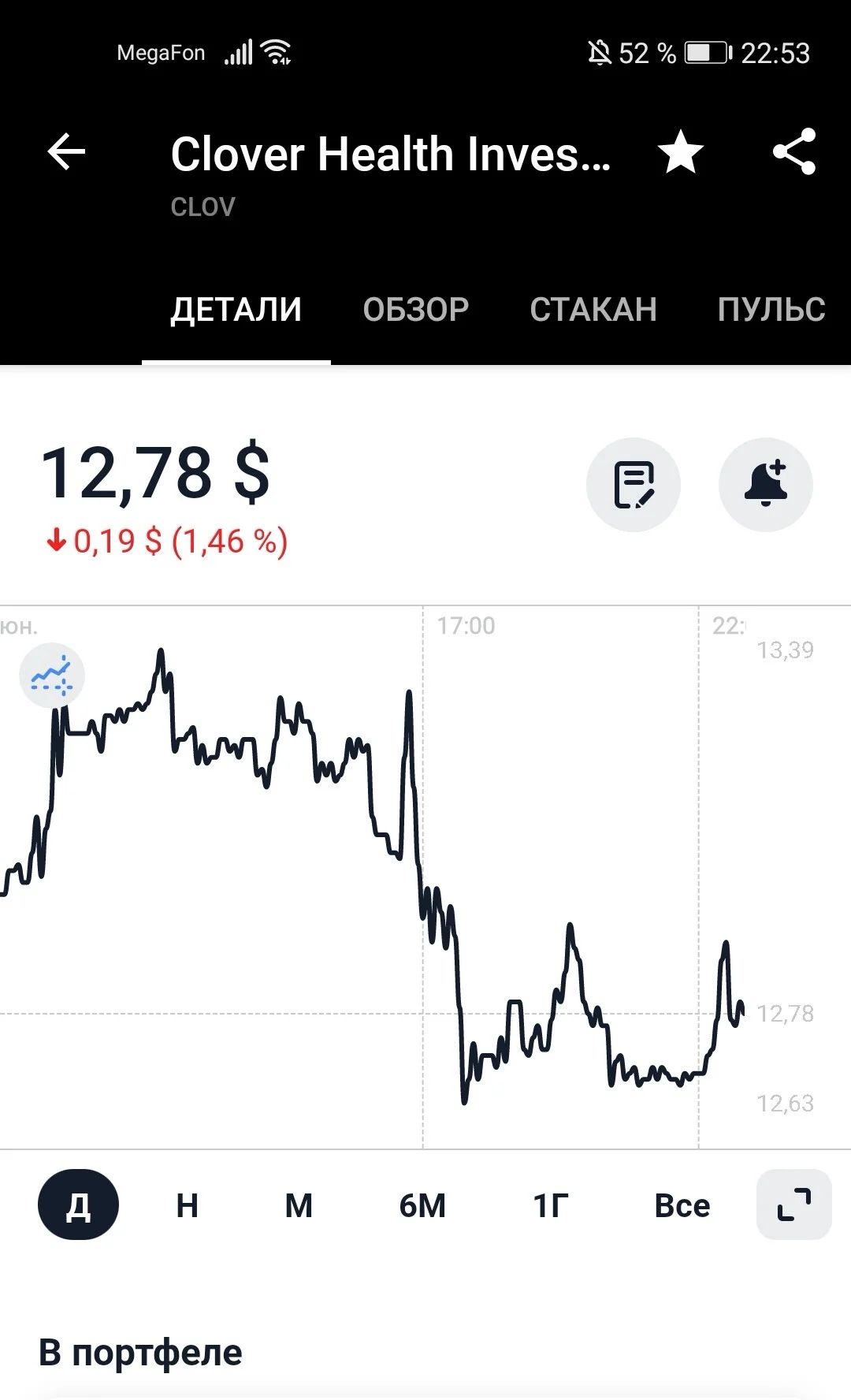Select the Все chart range

click(682, 1205)
